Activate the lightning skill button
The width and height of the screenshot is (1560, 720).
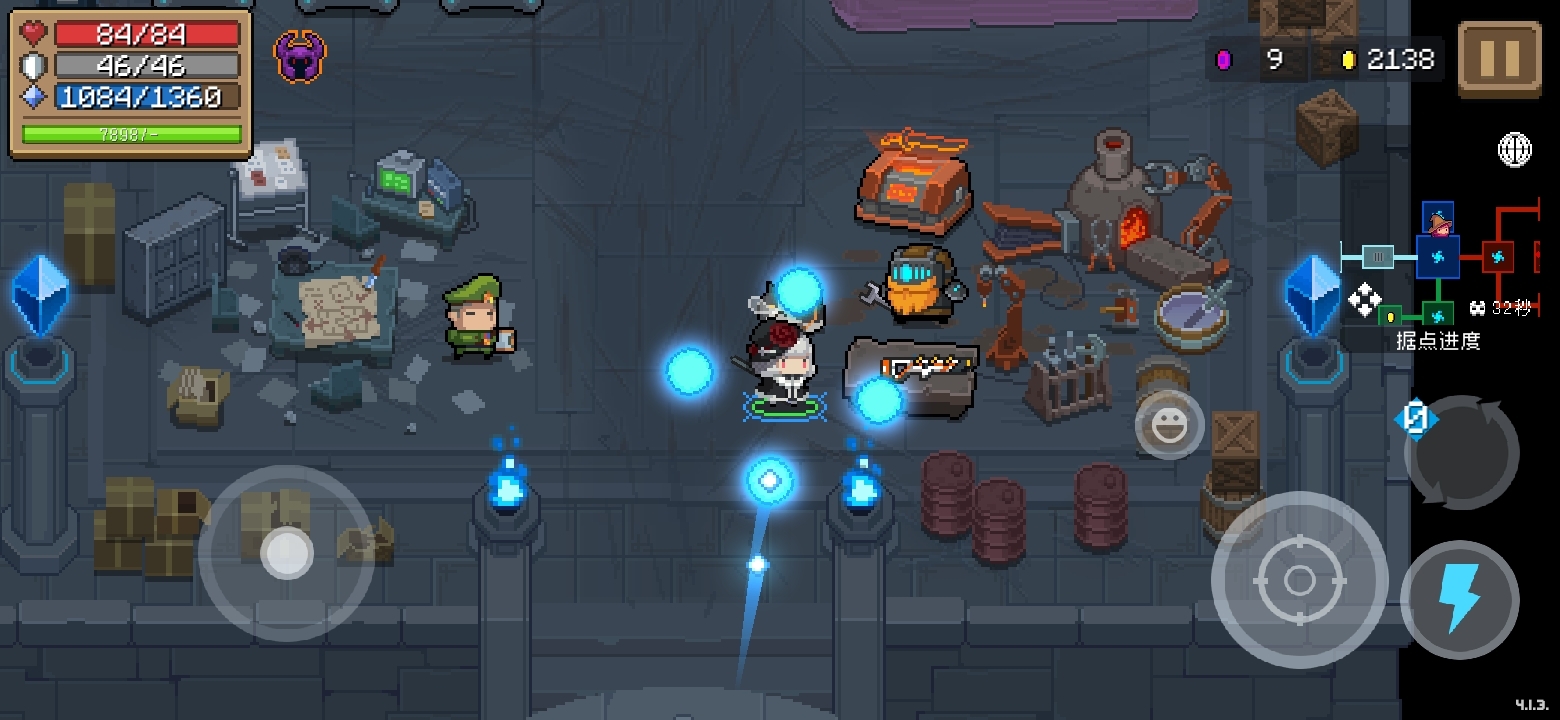tap(1459, 599)
